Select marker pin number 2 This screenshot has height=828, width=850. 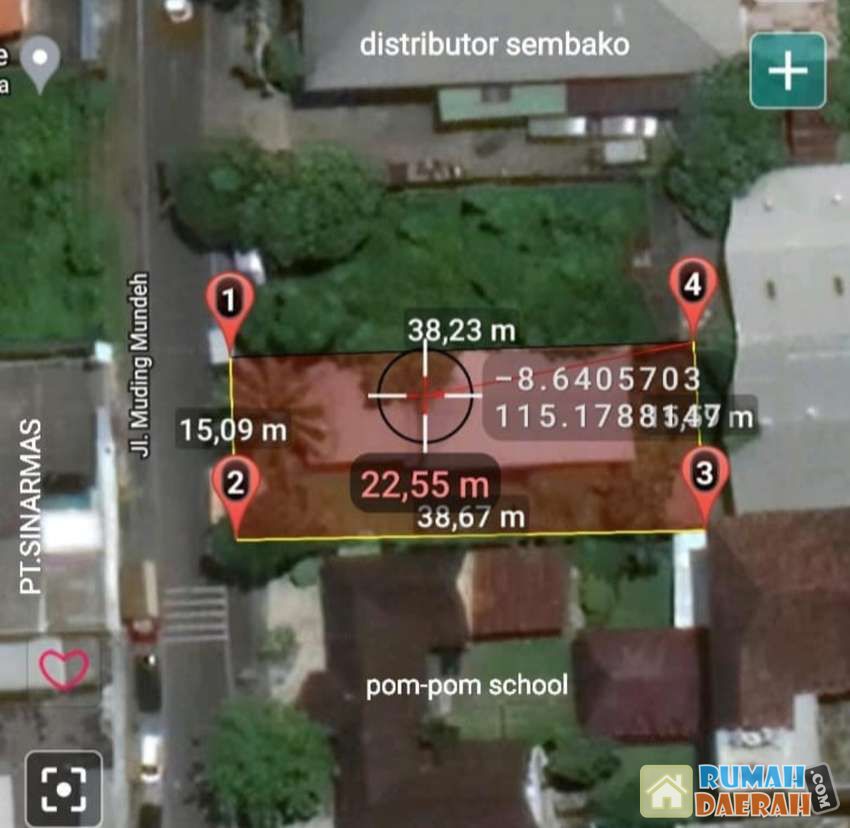236,485
